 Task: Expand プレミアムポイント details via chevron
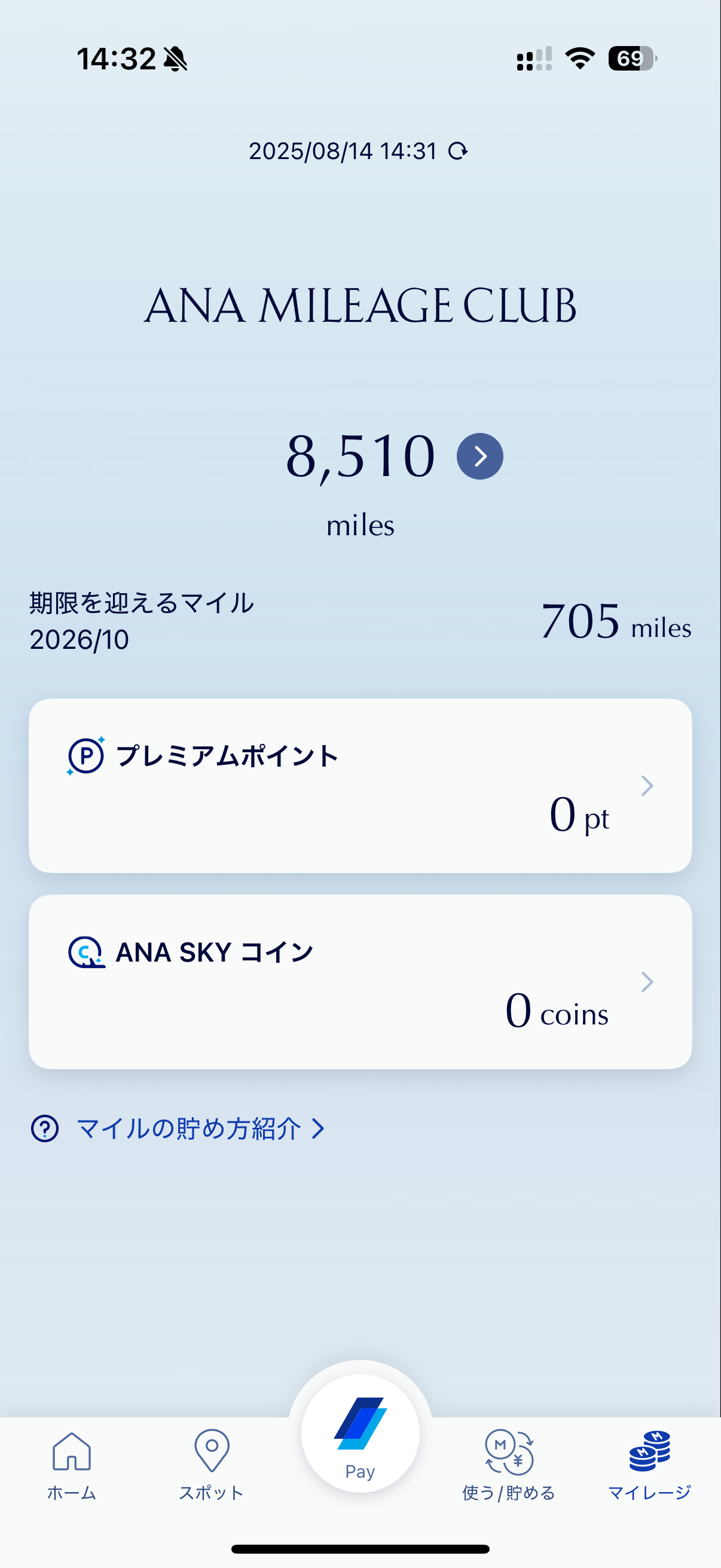[x=647, y=786]
